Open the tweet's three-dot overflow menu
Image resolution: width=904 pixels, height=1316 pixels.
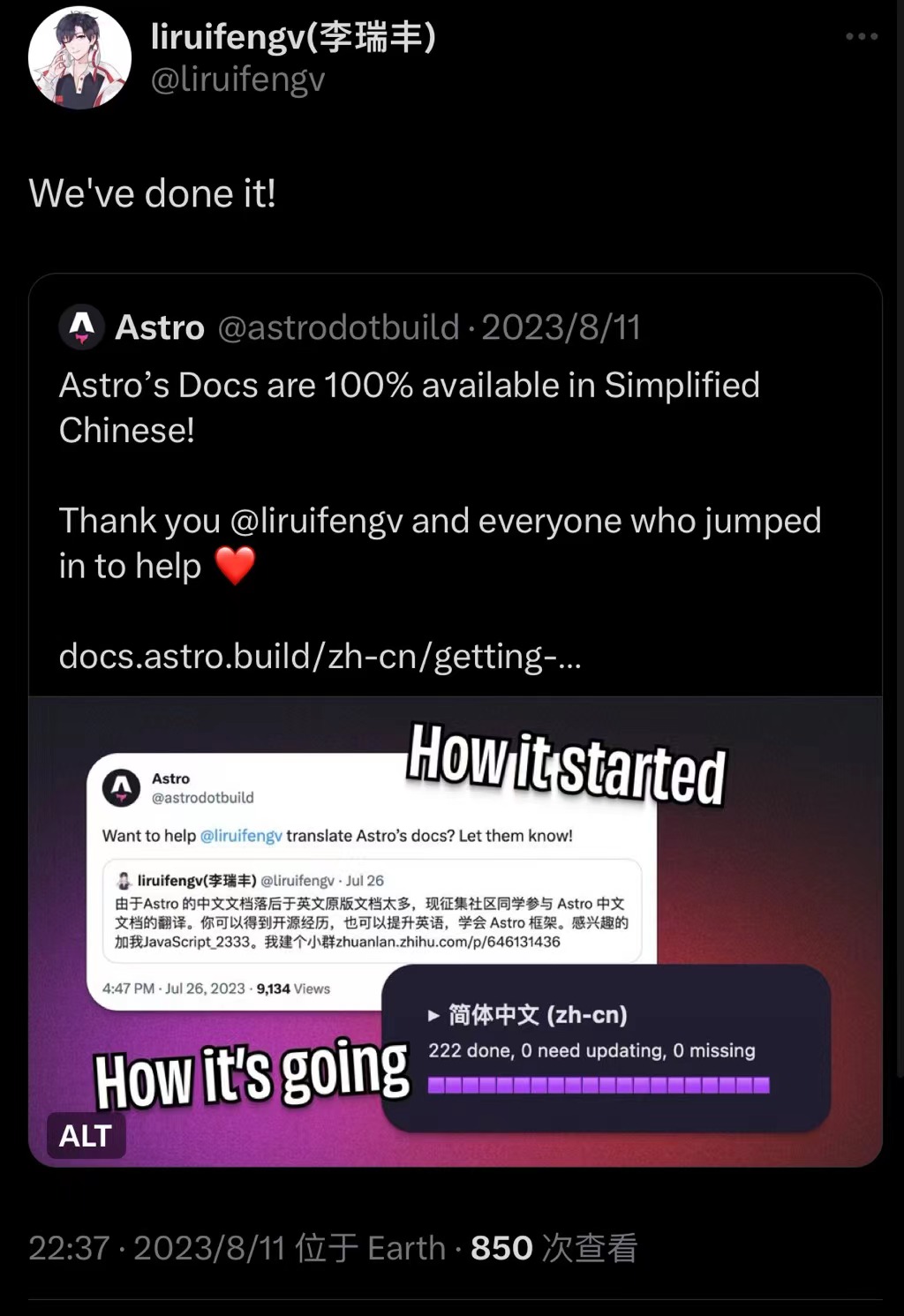tap(861, 37)
